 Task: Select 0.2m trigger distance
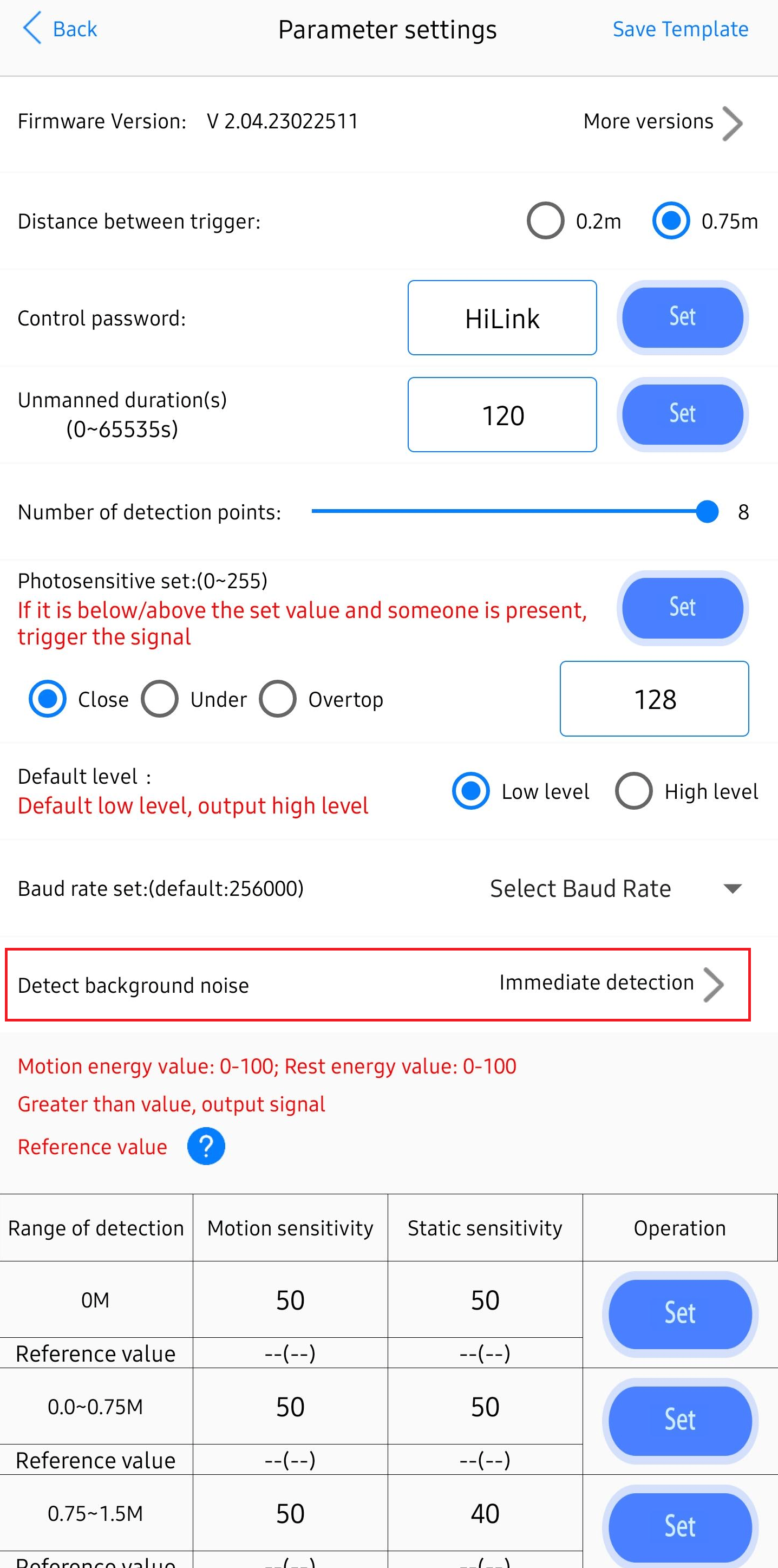point(546,220)
